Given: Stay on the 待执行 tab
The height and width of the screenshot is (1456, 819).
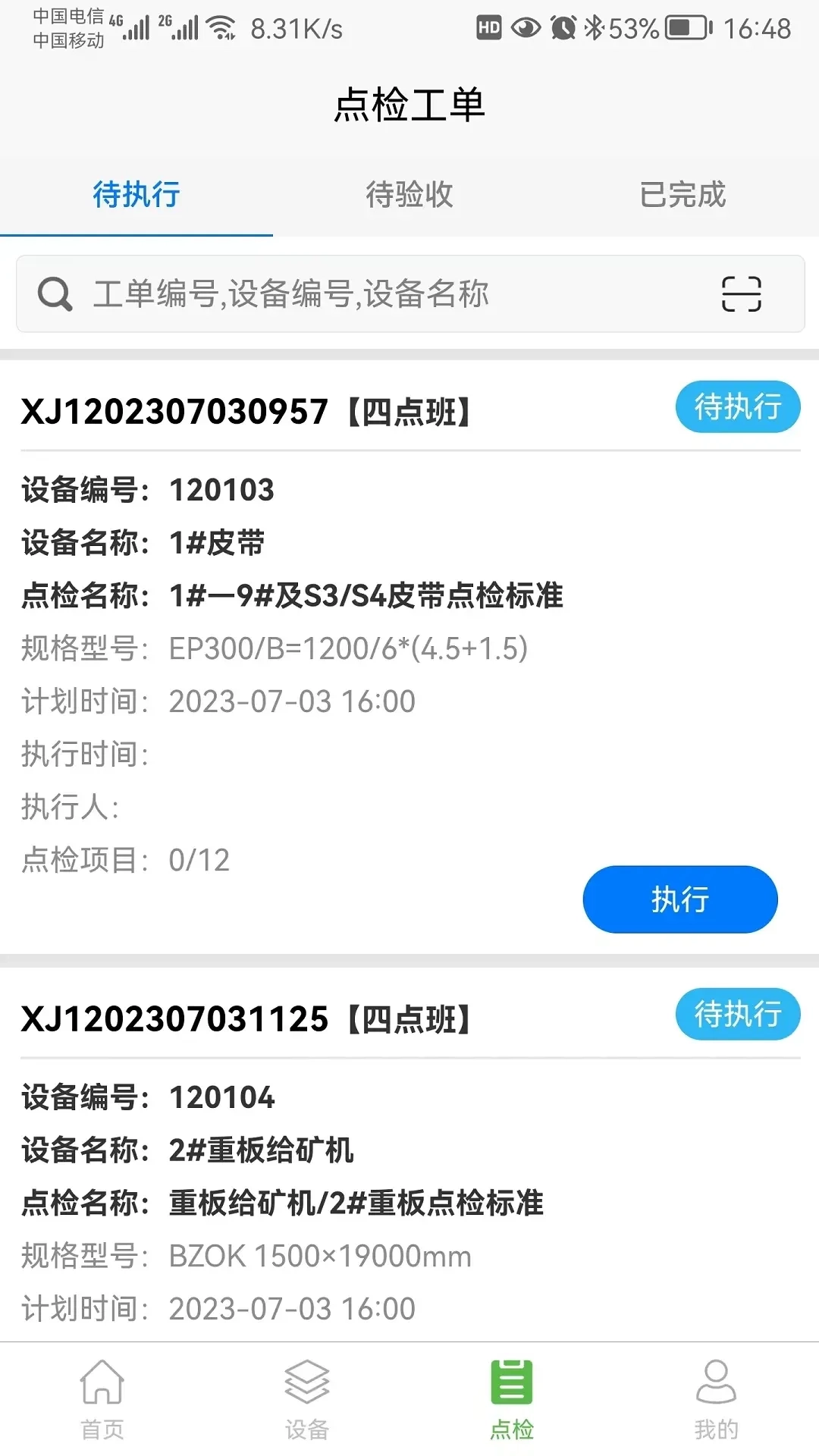Looking at the screenshot, I should [x=136, y=195].
